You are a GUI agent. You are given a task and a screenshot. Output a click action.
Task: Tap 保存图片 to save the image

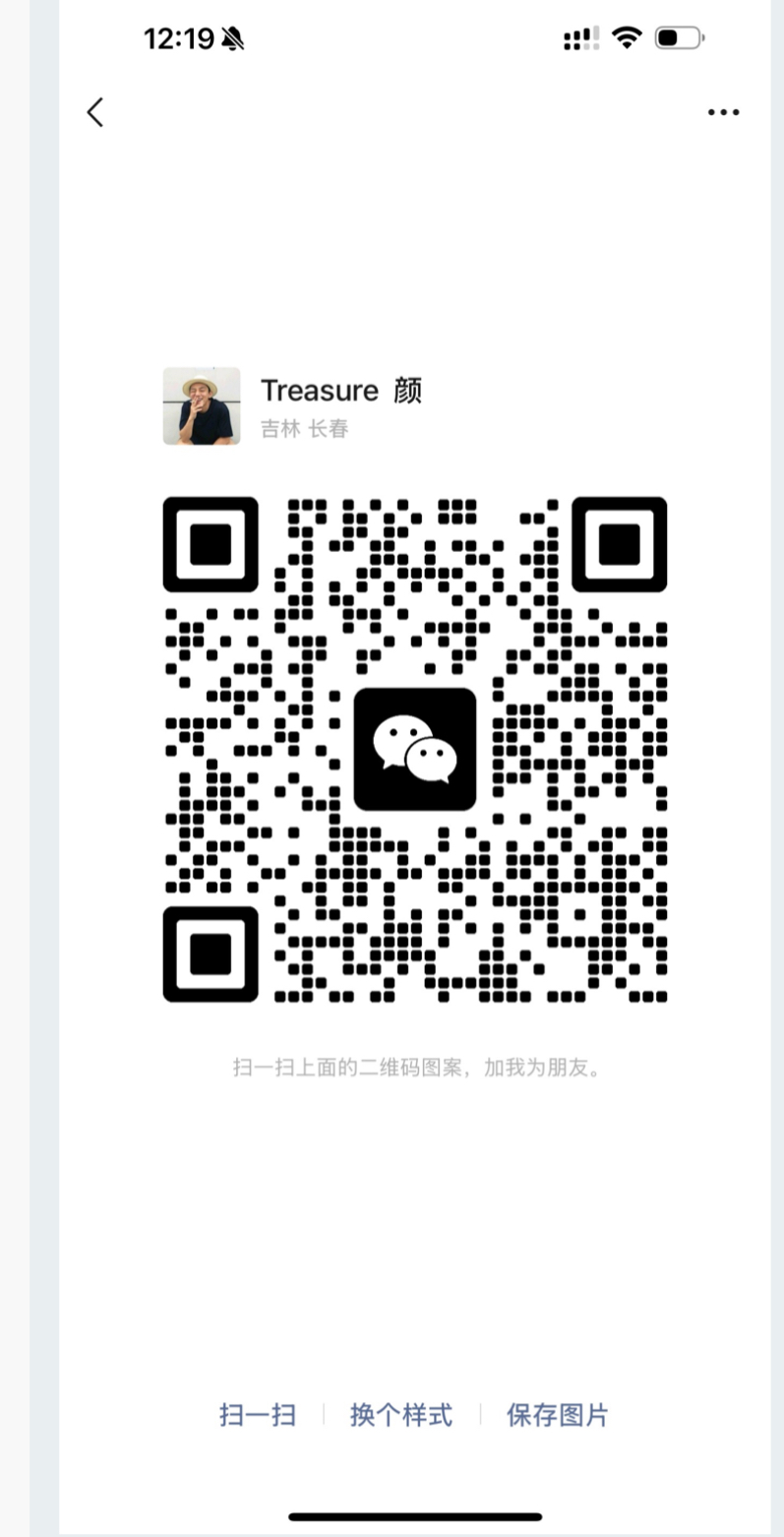558,1415
